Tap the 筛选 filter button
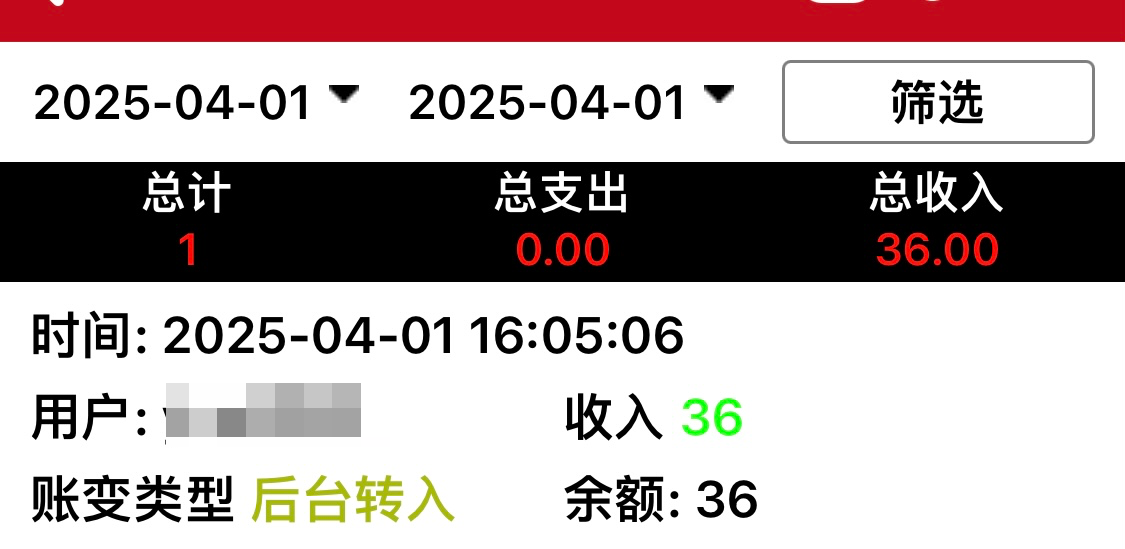 coord(937,102)
